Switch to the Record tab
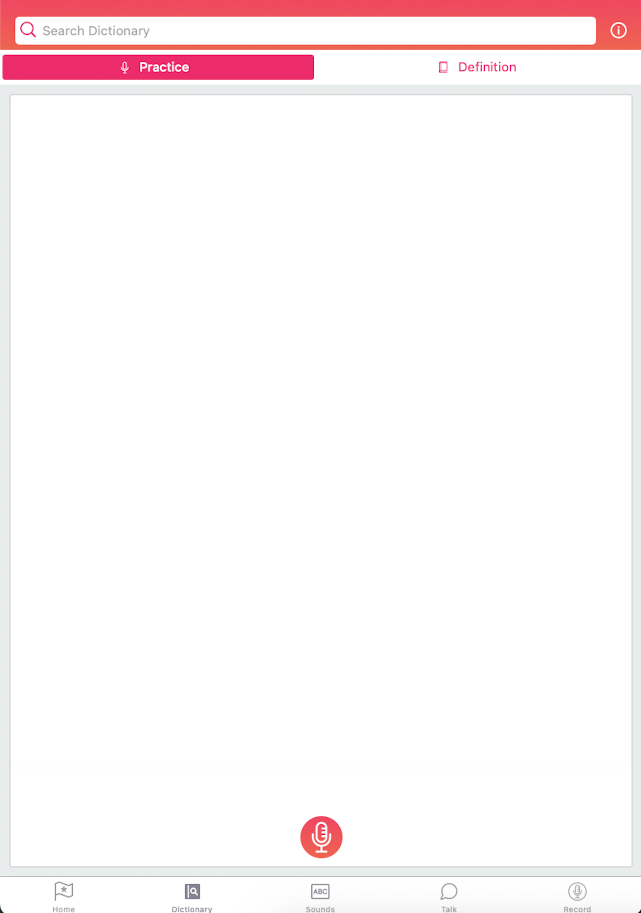The height and width of the screenshot is (913, 641). 577,896
